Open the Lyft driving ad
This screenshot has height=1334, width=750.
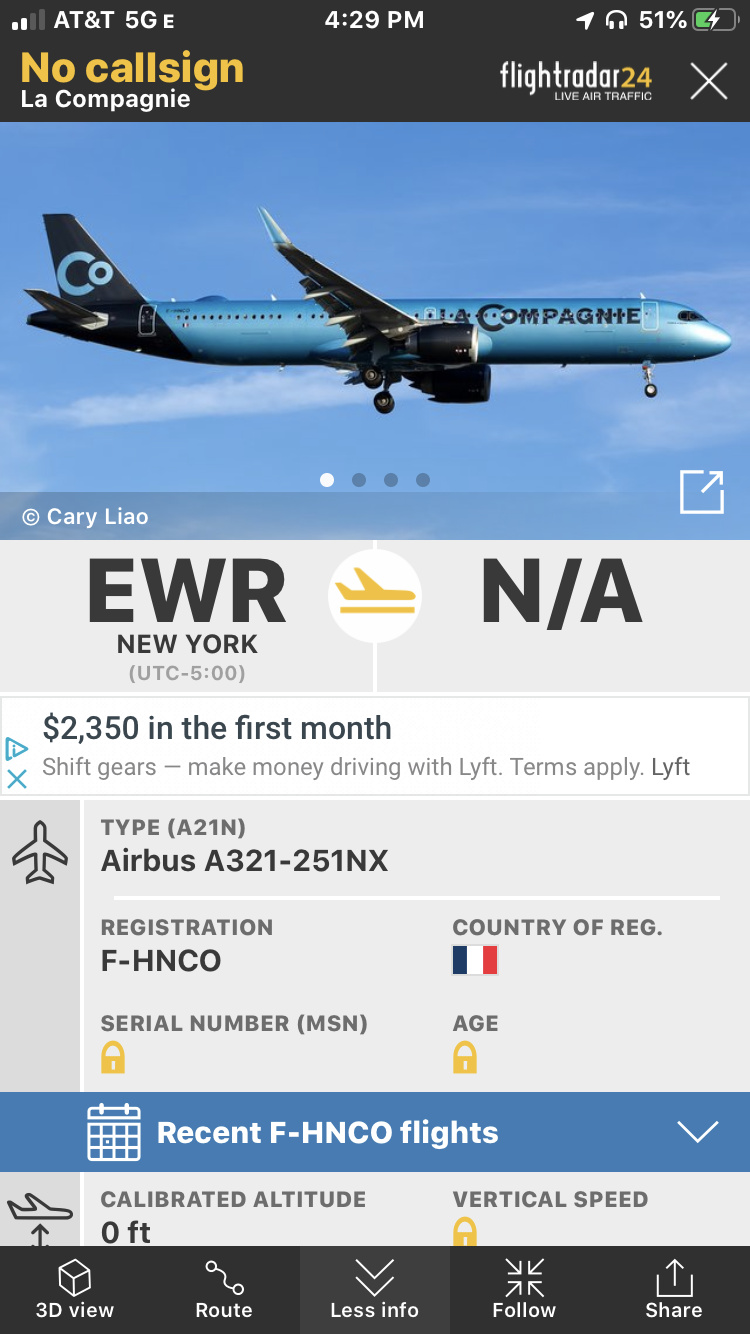[366, 745]
